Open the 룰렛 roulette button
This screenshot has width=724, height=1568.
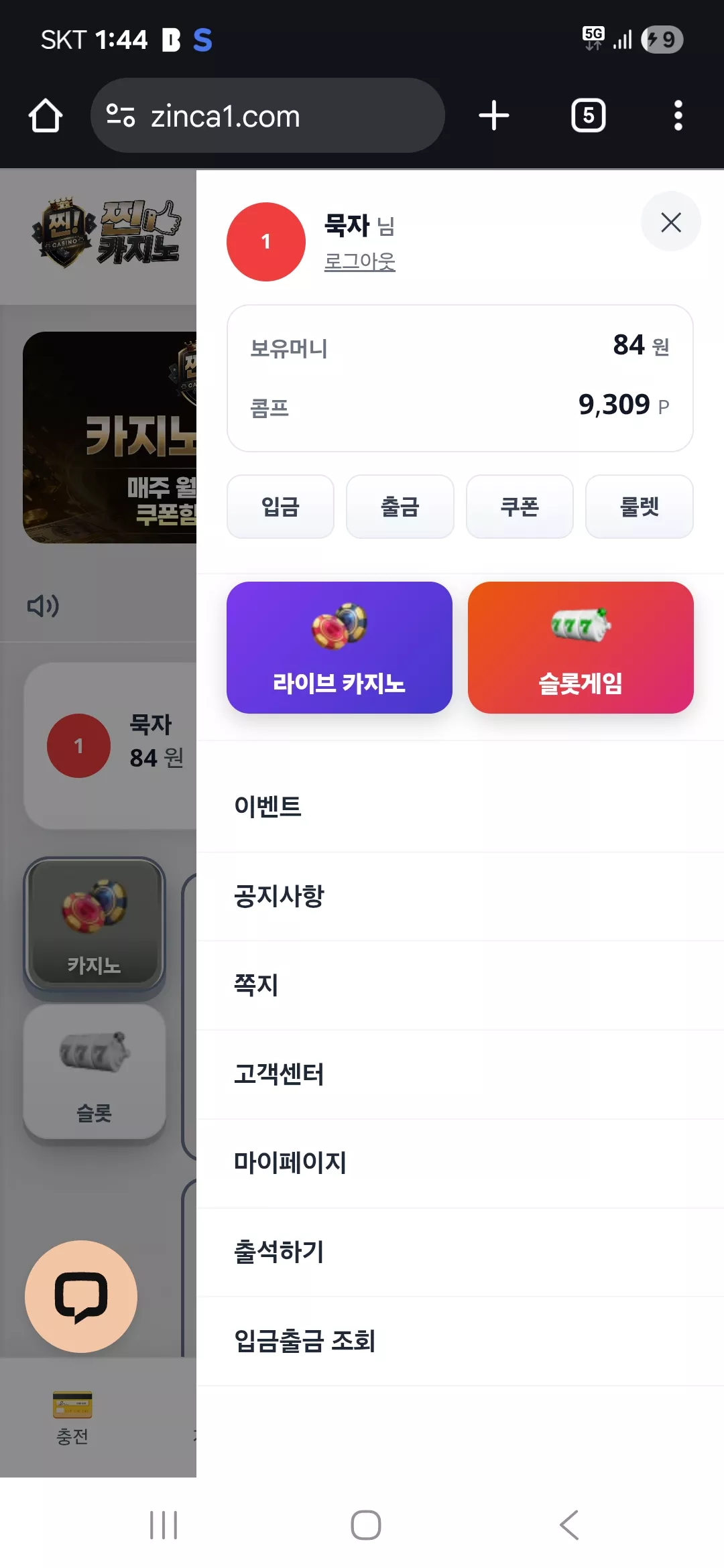[640, 507]
